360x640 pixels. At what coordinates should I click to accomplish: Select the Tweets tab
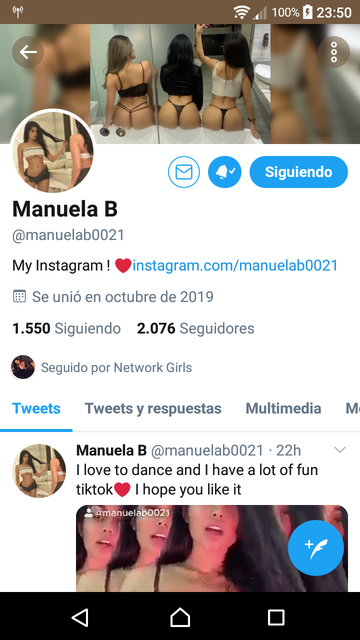36,409
